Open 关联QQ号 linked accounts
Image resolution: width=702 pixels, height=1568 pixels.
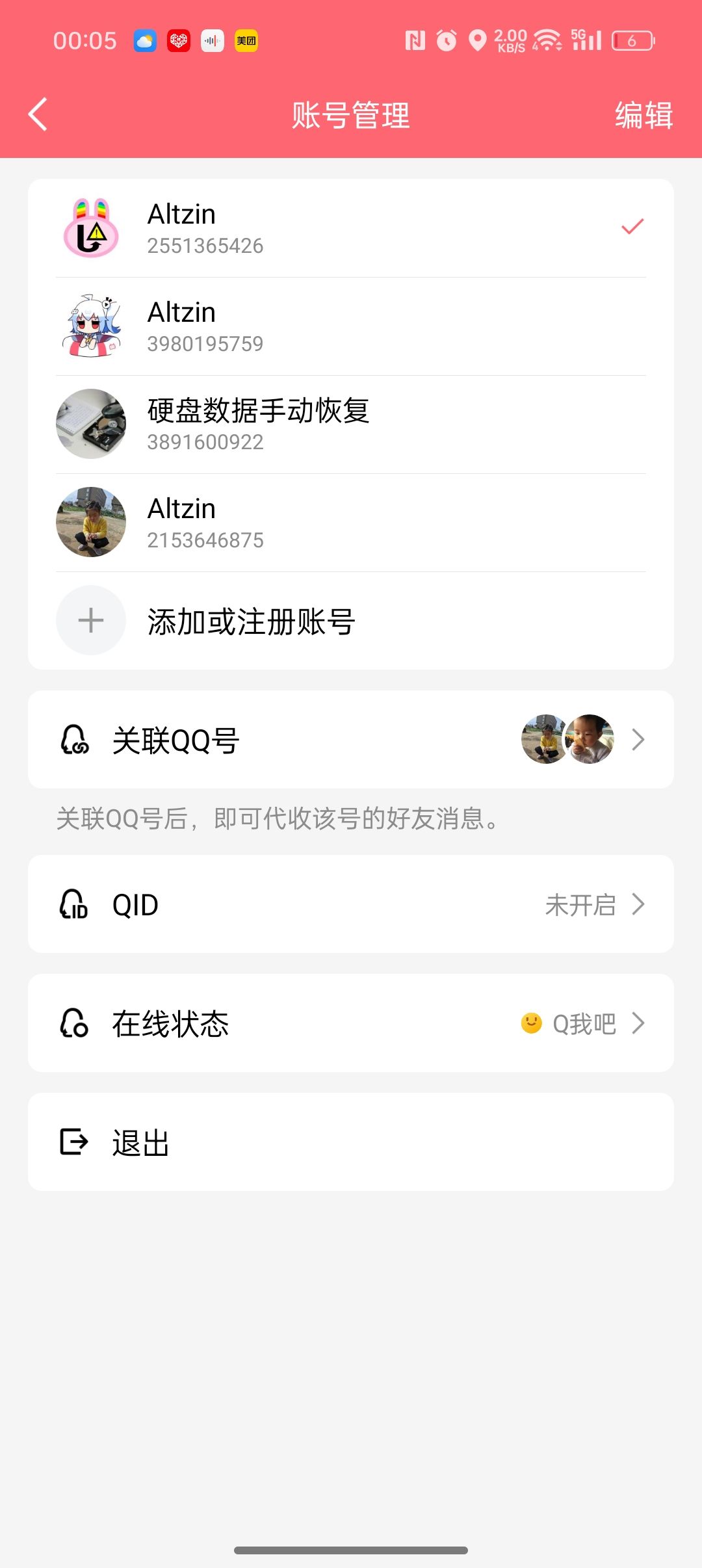tap(351, 740)
